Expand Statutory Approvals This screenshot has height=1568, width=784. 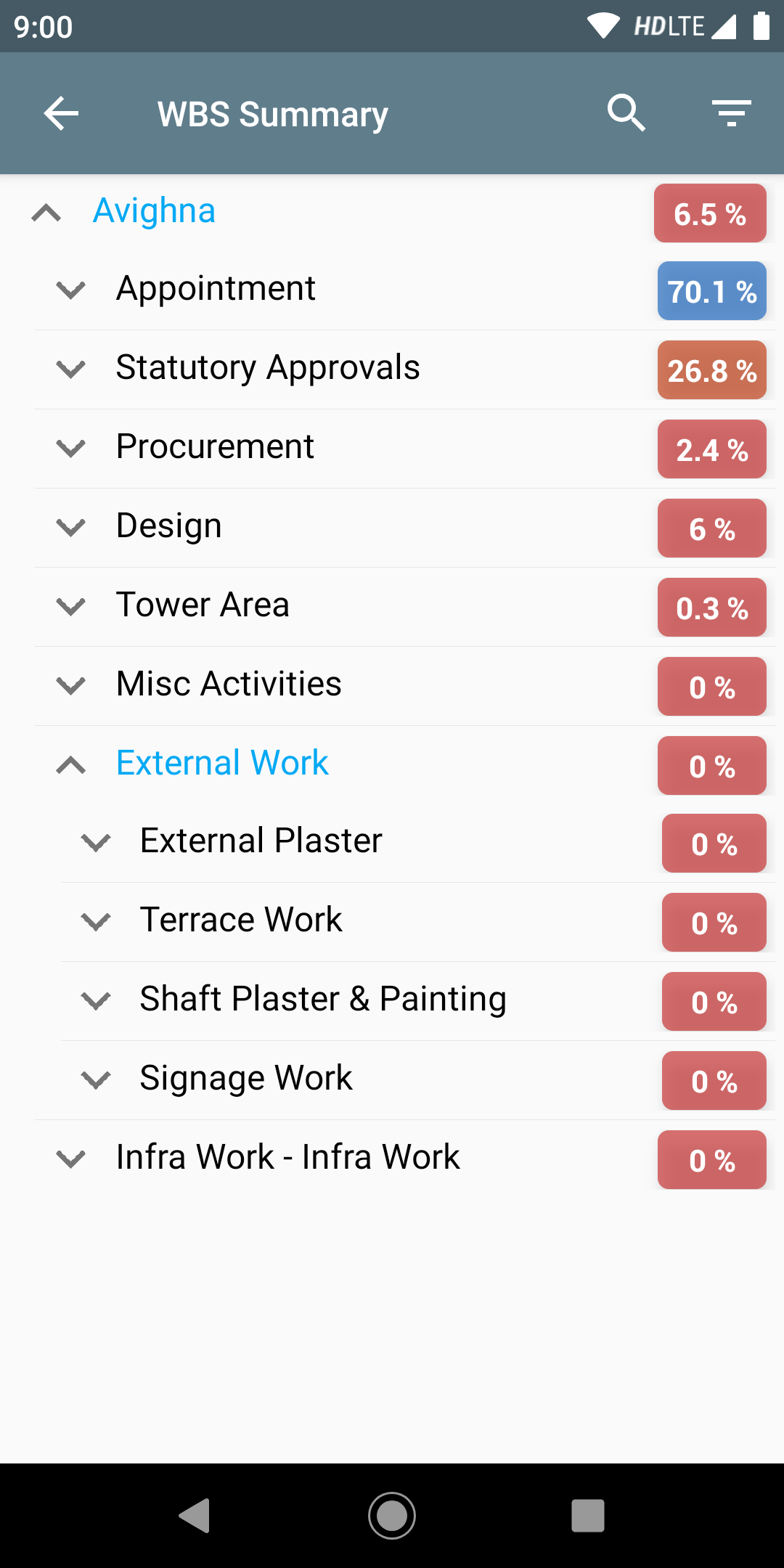[x=71, y=369]
